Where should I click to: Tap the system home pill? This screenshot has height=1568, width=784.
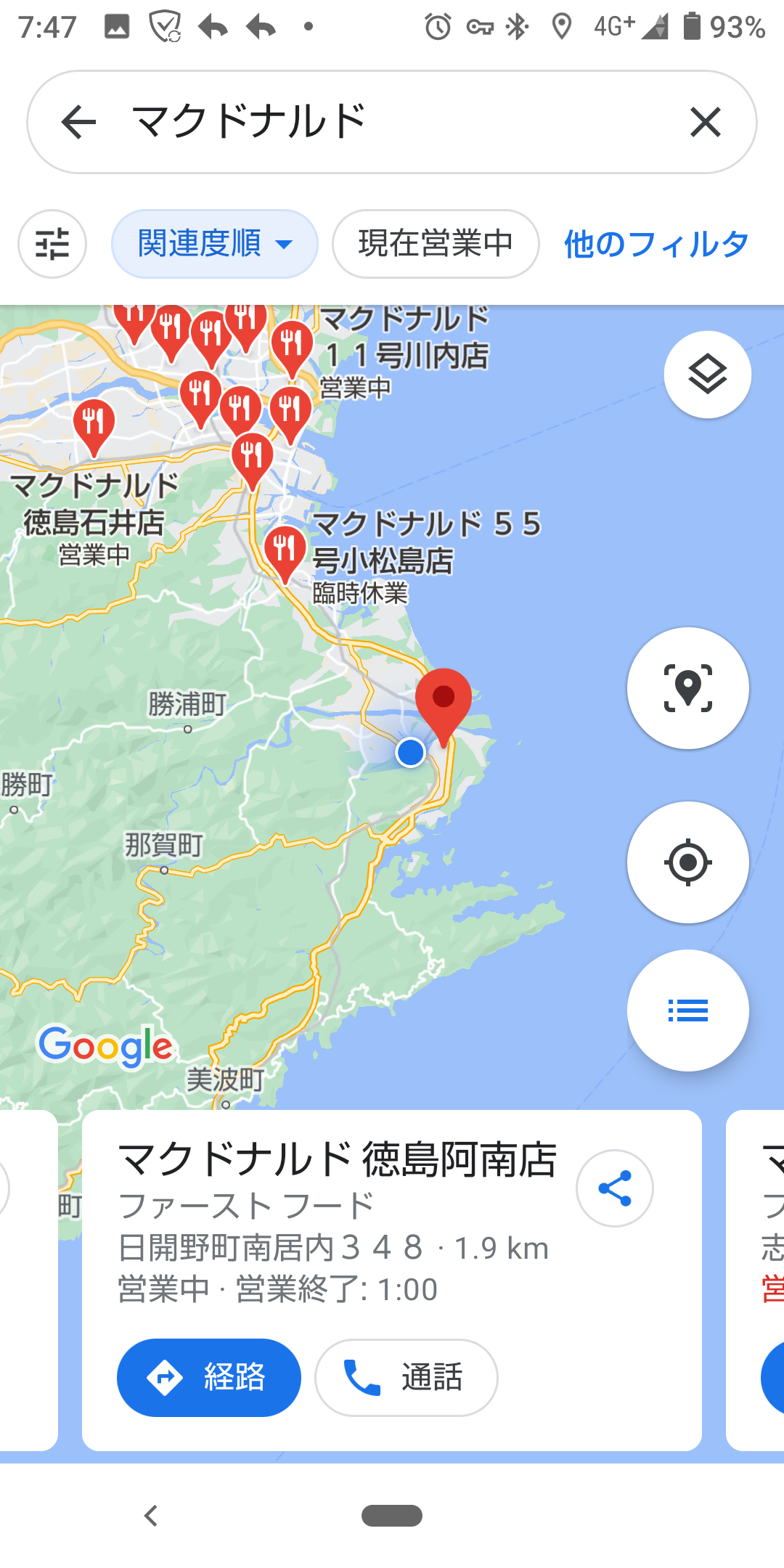tap(392, 1516)
